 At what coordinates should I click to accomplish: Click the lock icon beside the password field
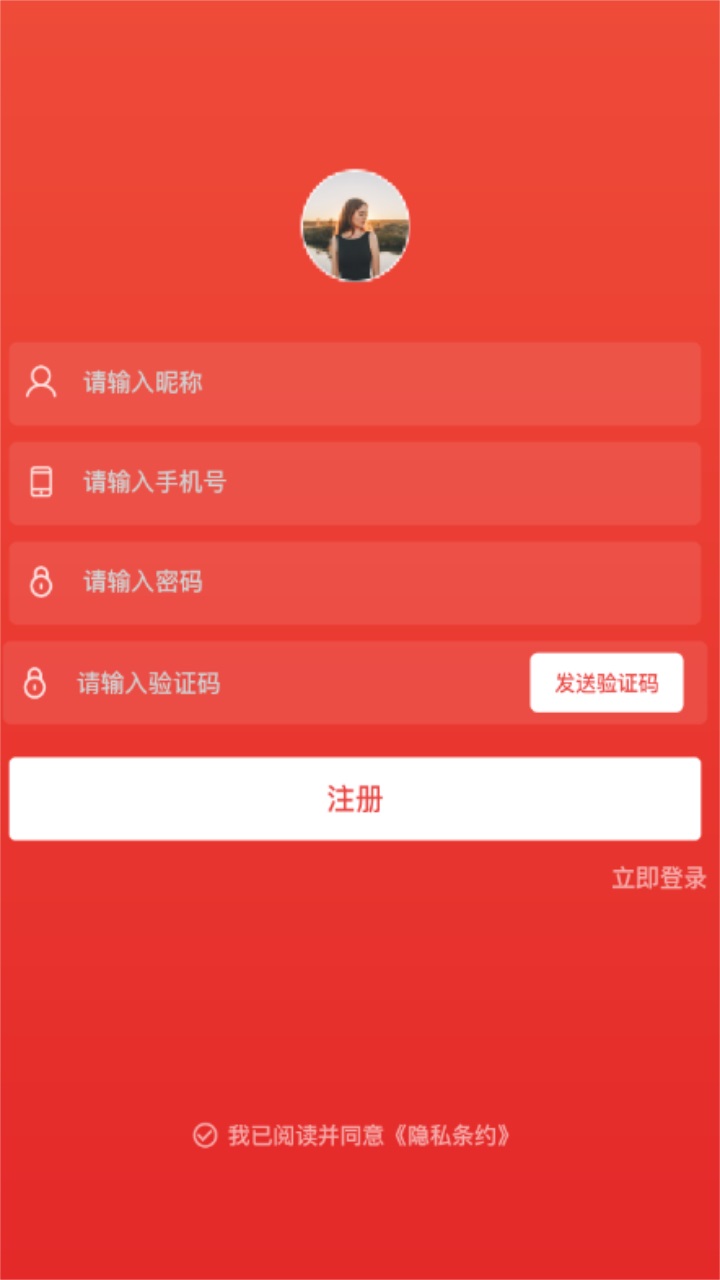coord(40,582)
